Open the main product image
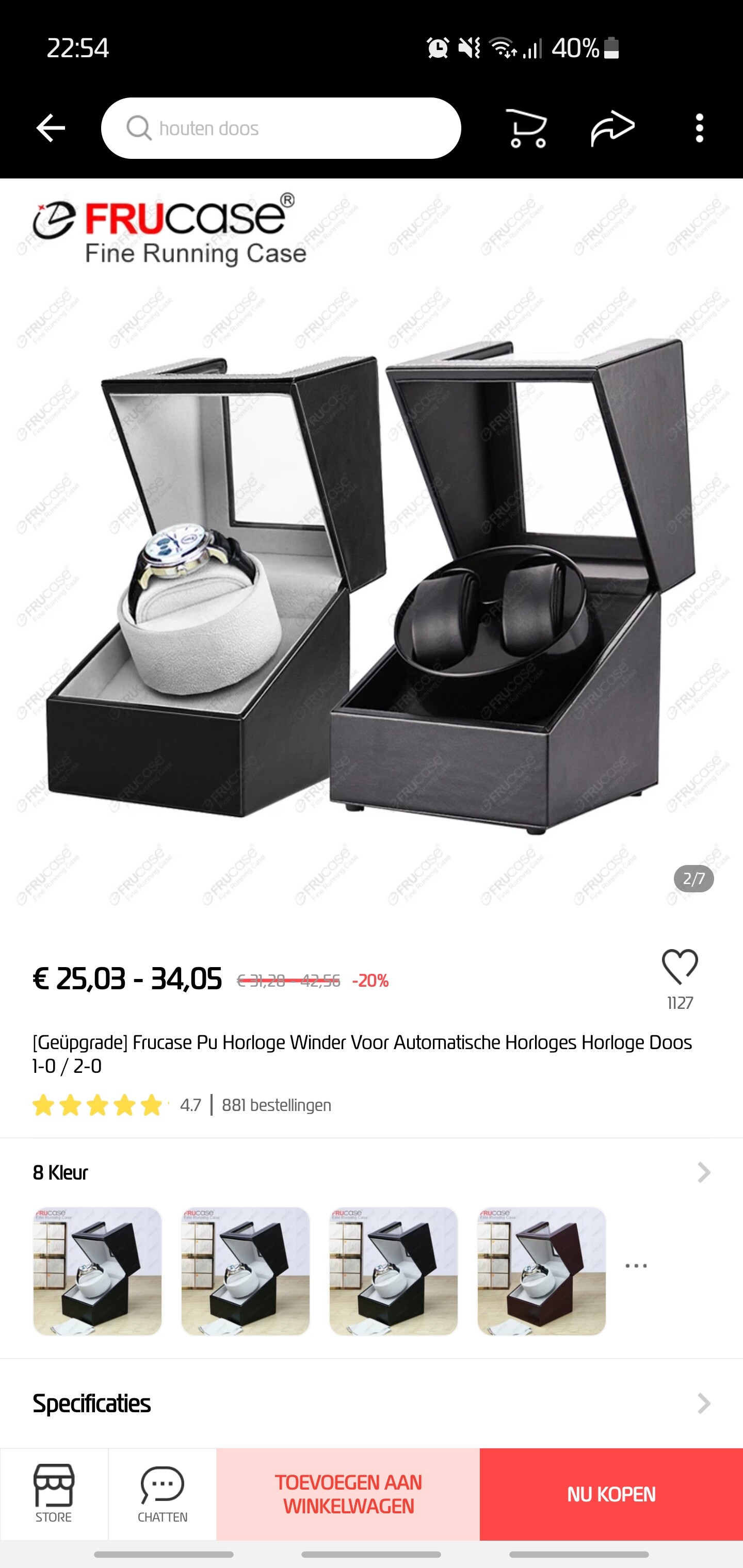Image resolution: width=743 pixels, height=1568 pixels. coord(372,548)
